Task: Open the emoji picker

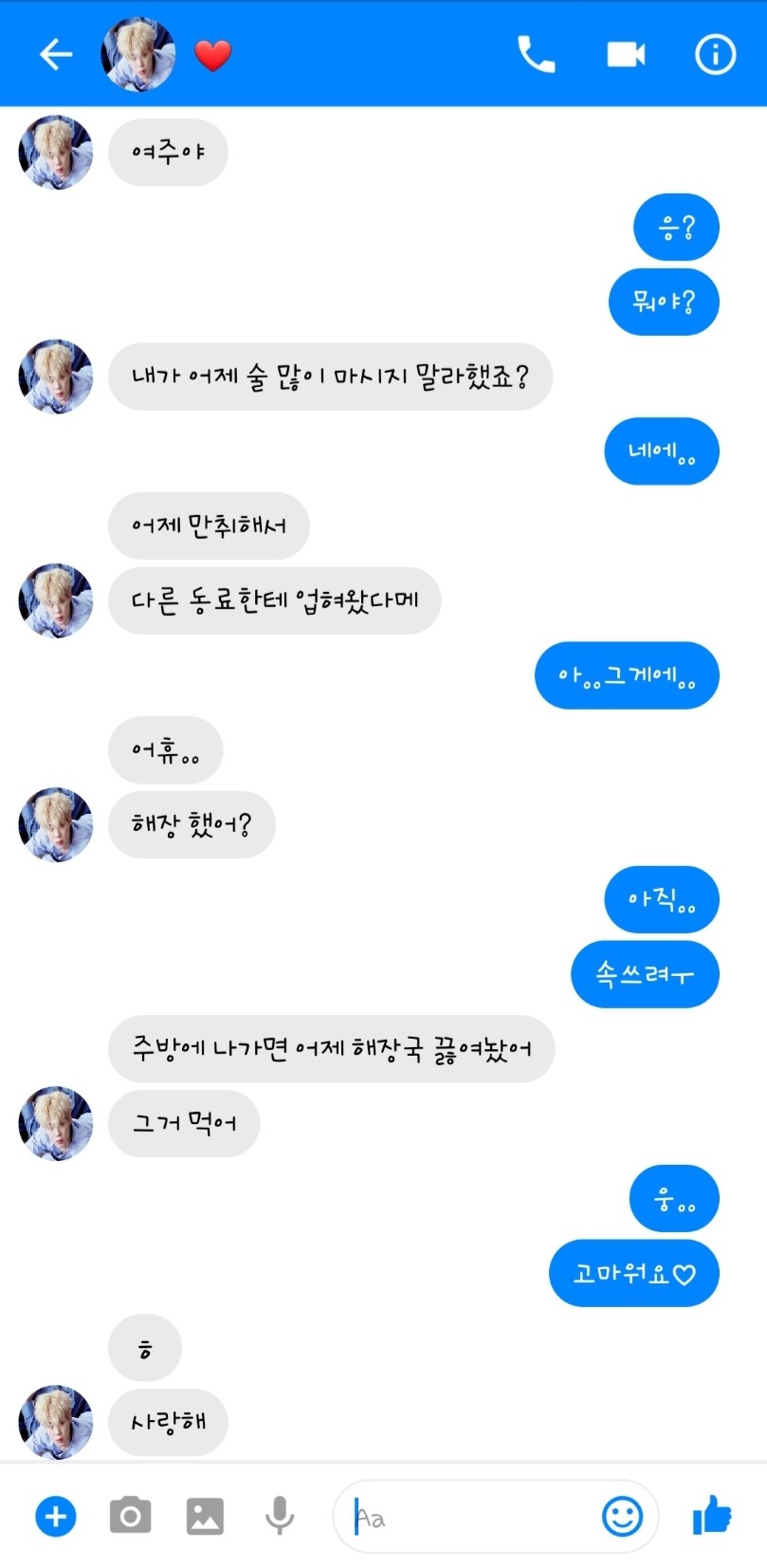Action: 622,1516
